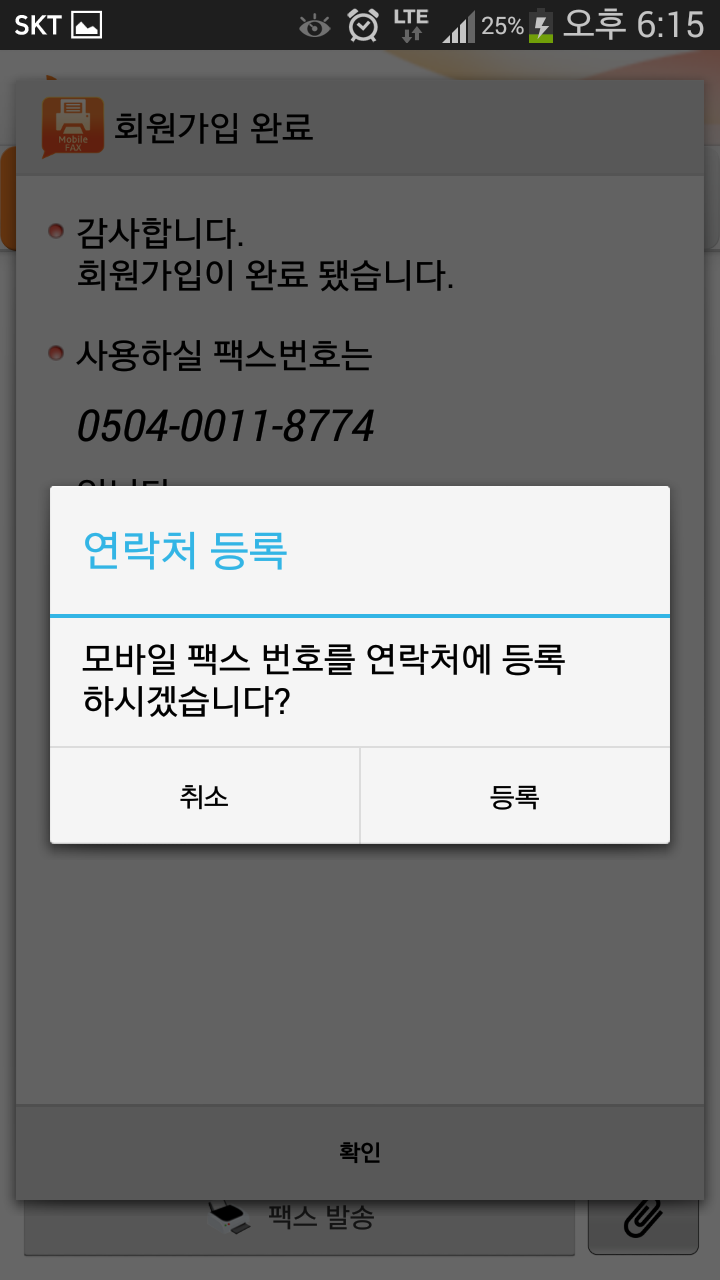The width and height of the screenshot is (720, 1280).
Task: Tap 취소 to cancel contact registration
Action: [x=205, y=796]
